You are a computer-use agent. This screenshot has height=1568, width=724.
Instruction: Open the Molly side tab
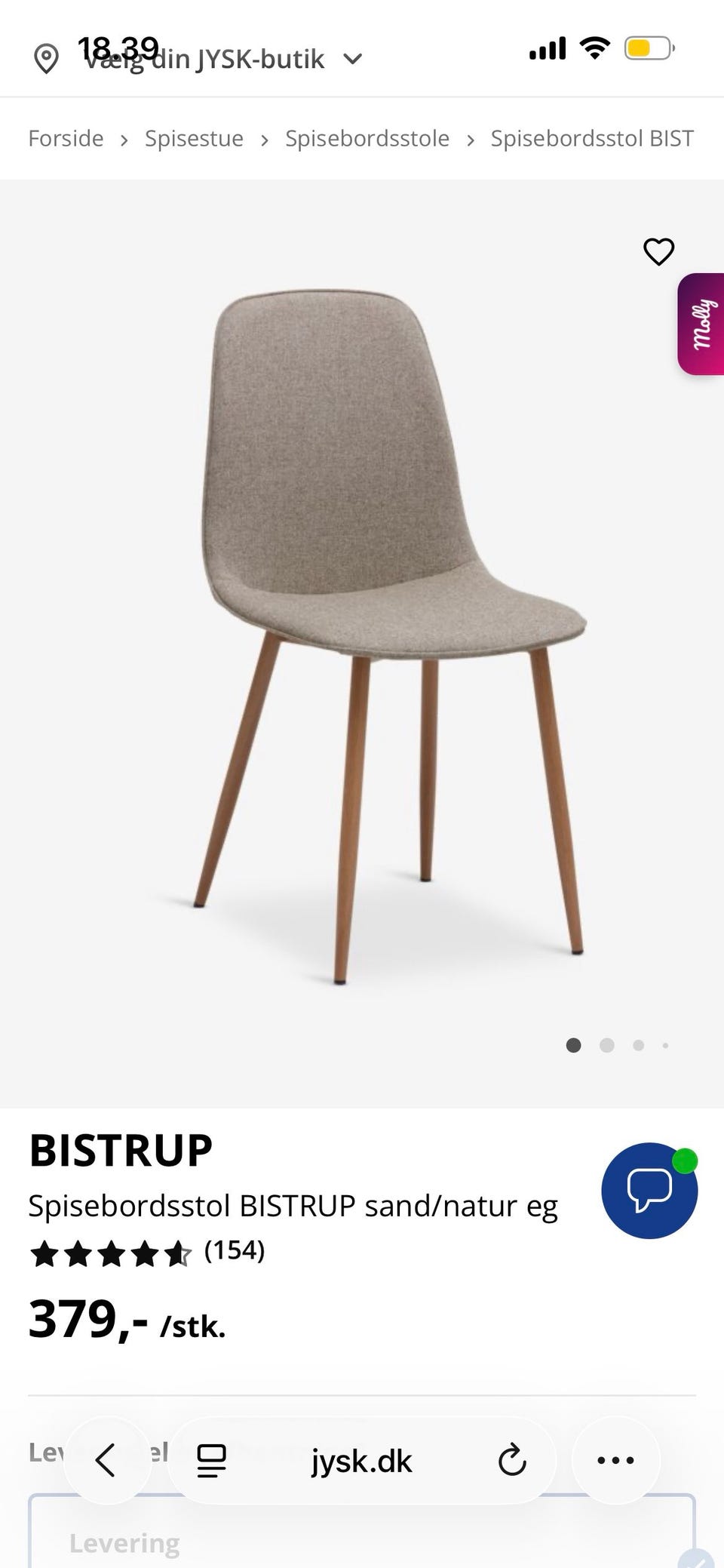tap(702, 324)
